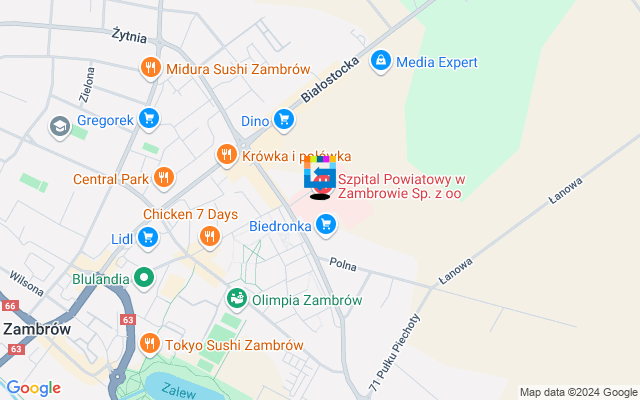
Task: Open the Central Park restaurant pin
Action: (164, 180)
